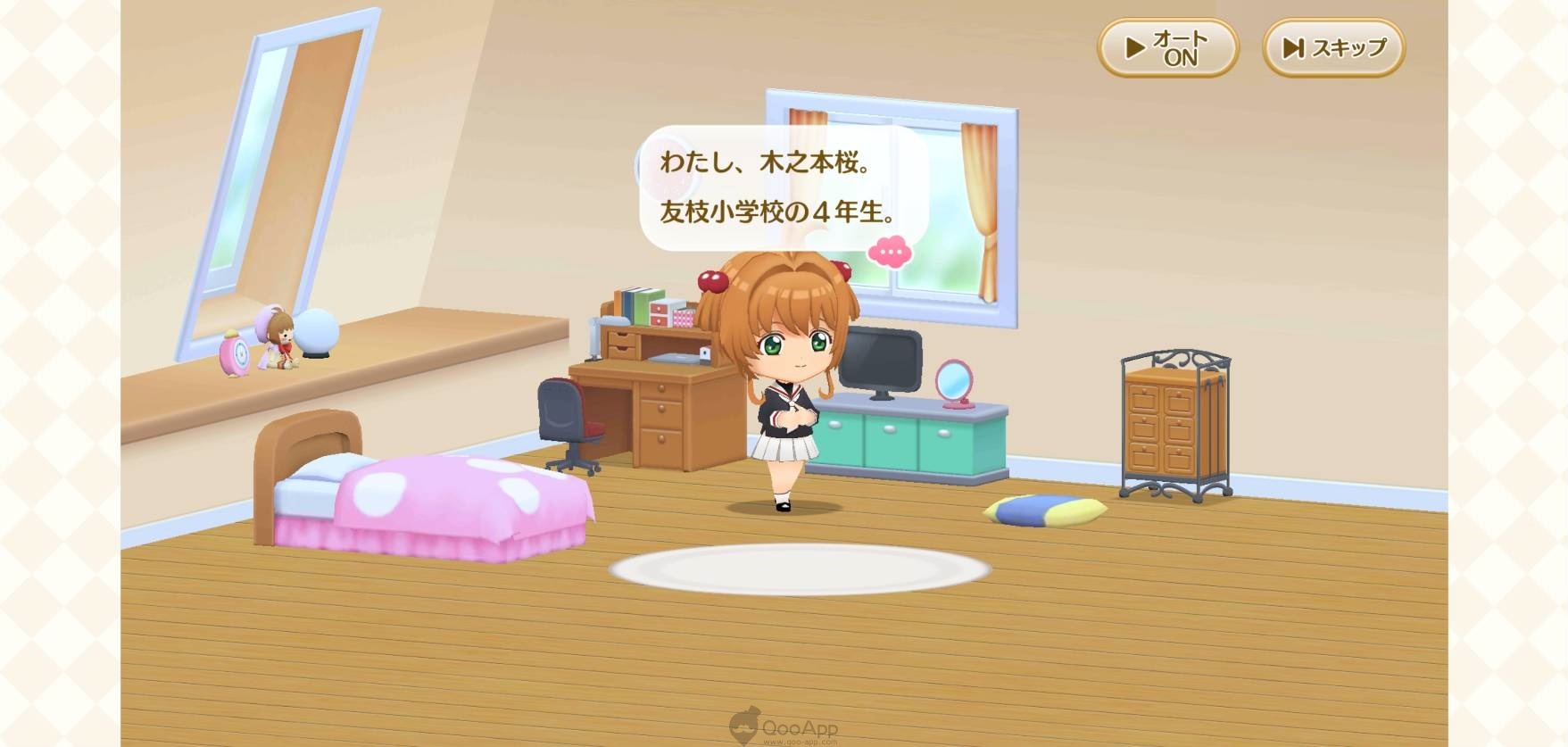Toggle the オート ON auto-play button
This screenshot has height=747, width=1568.
coord(1167,48)
